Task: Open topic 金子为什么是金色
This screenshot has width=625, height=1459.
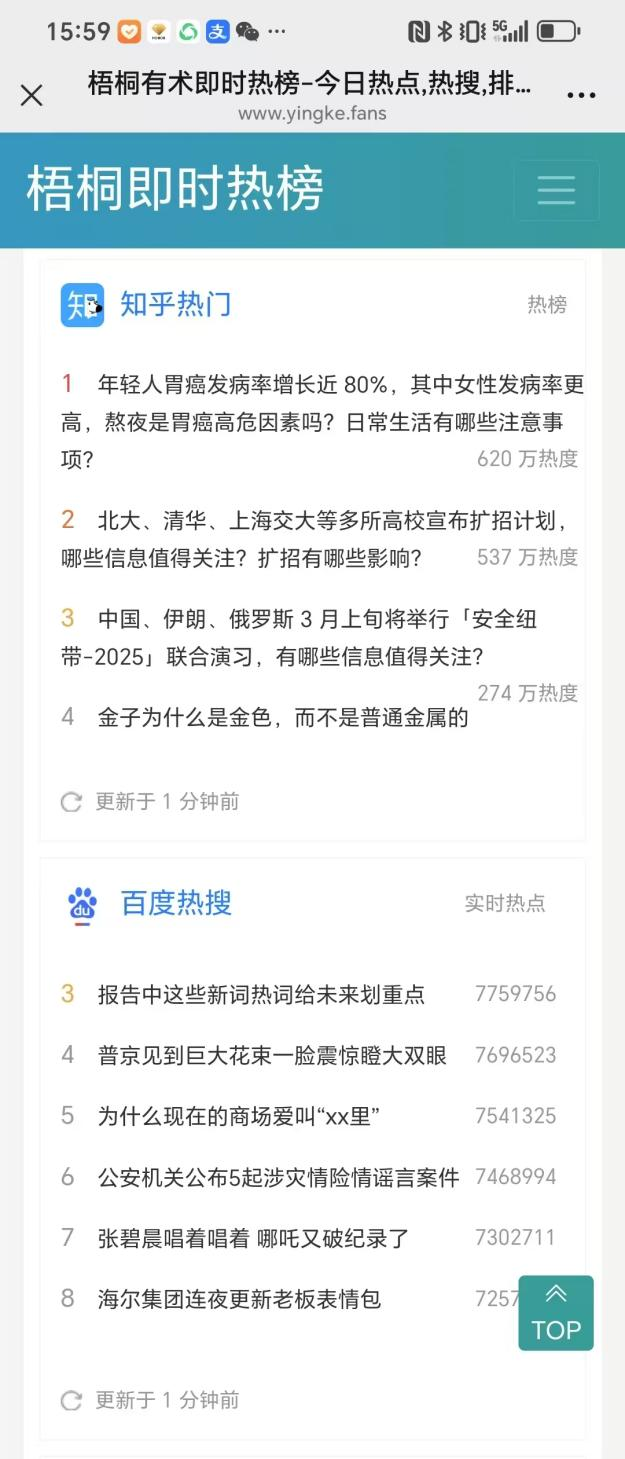Action: [282, 717]
